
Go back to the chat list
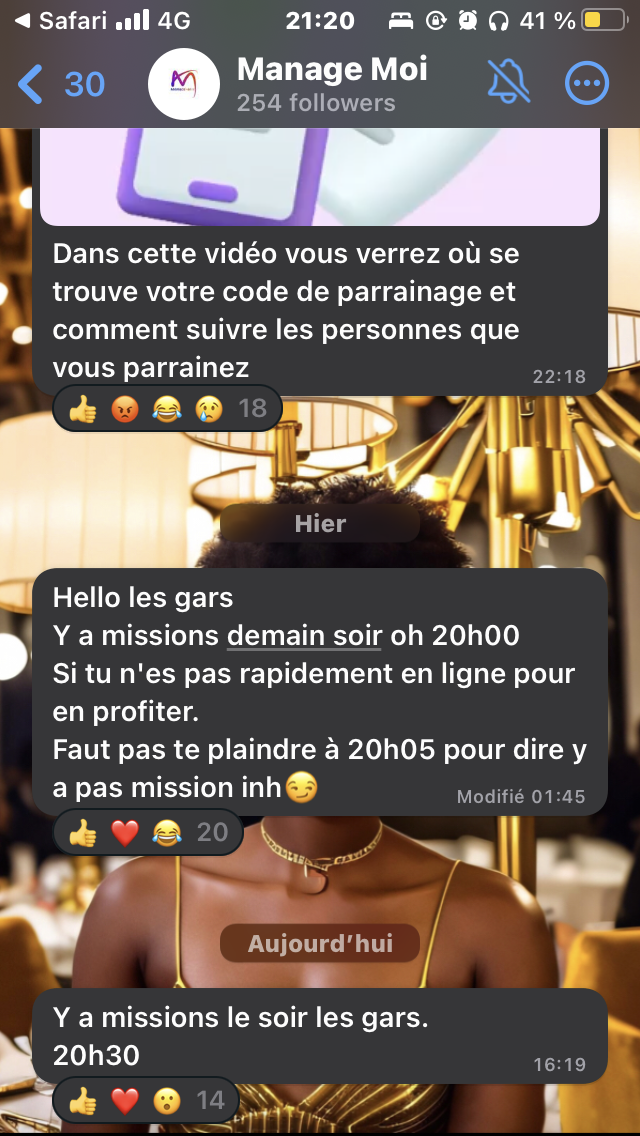tap(60, 85)
